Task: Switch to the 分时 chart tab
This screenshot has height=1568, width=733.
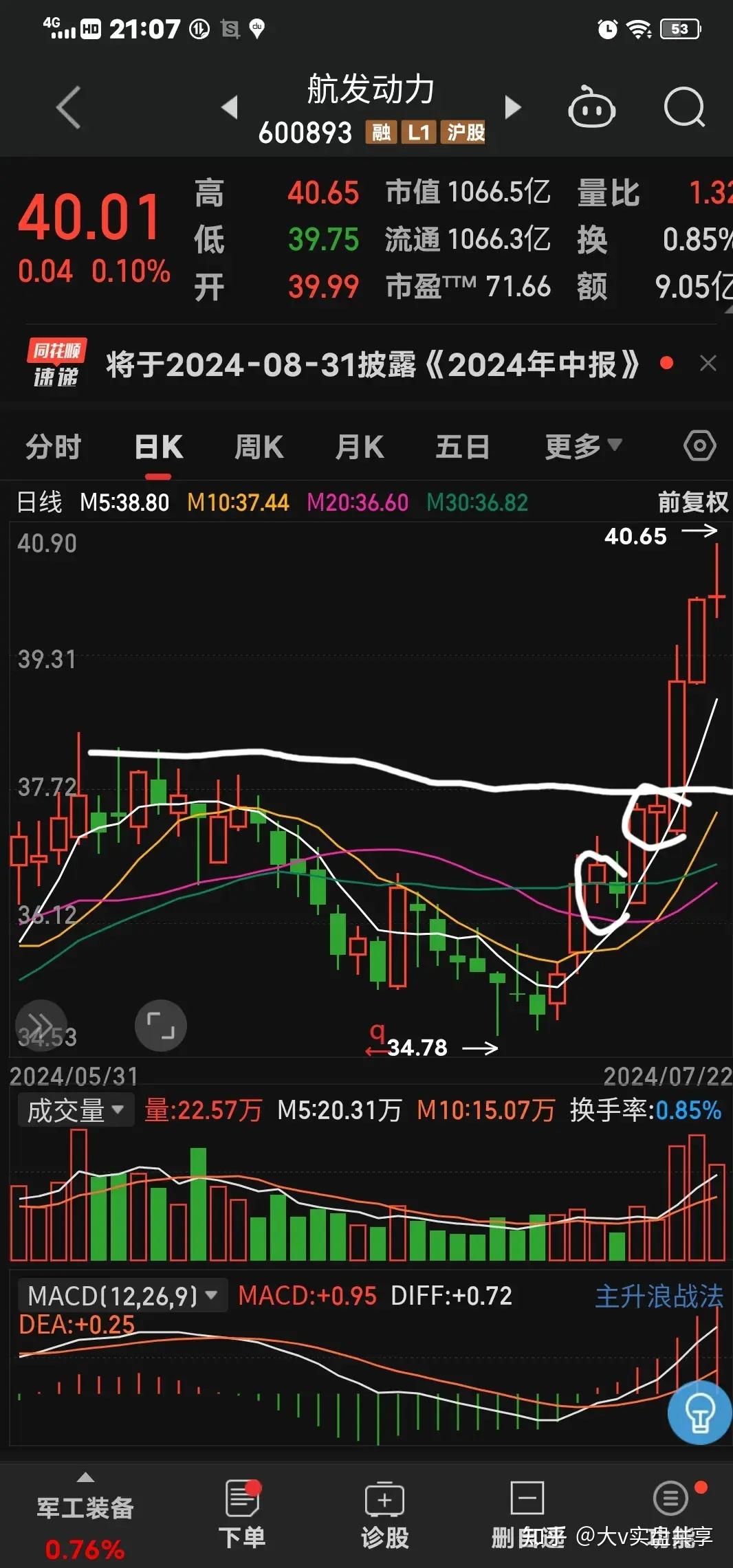Action: click(54, 447)
